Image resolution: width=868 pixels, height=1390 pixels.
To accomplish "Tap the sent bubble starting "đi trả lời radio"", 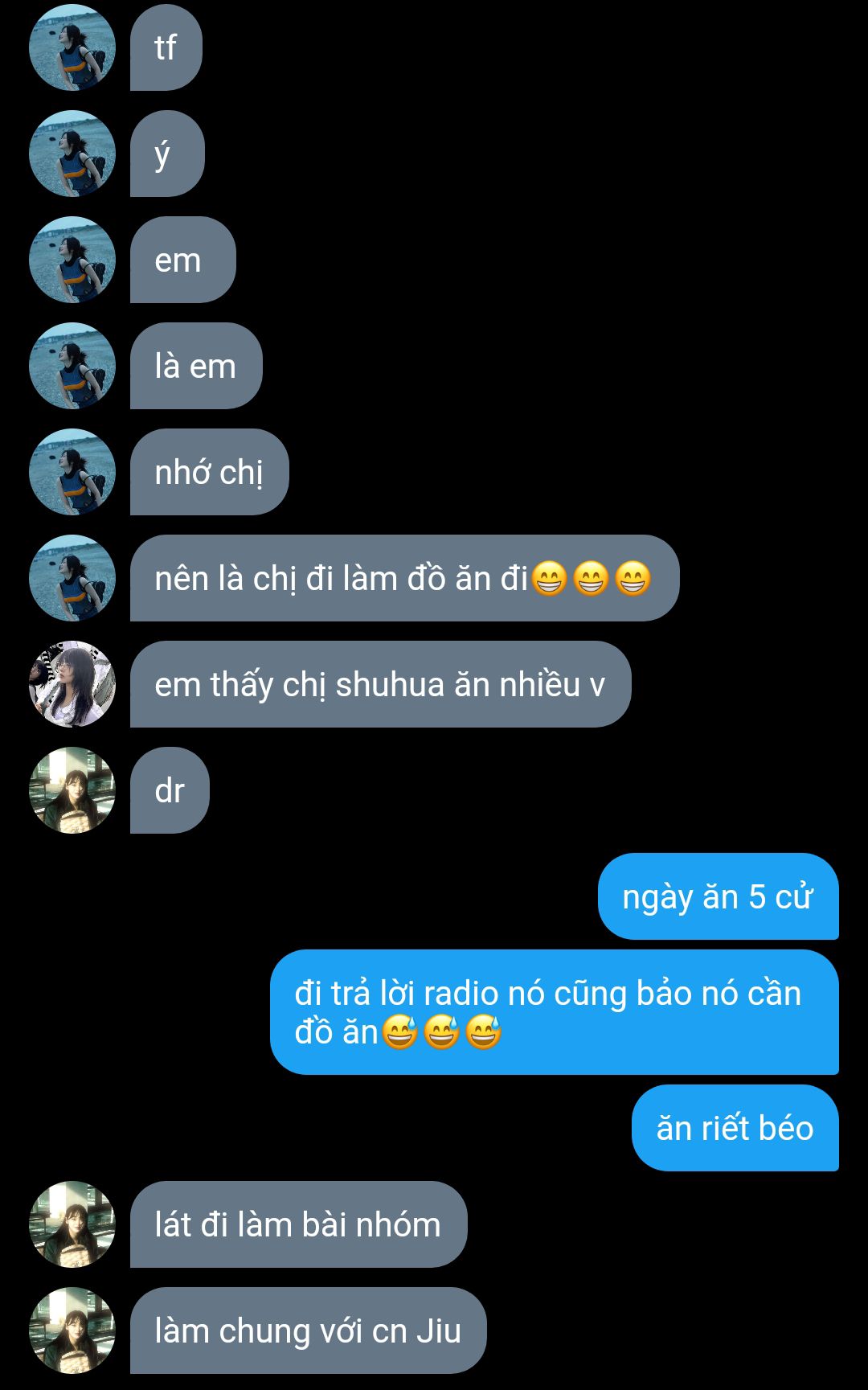I will pyautogui.click(x=554, y=1012).
